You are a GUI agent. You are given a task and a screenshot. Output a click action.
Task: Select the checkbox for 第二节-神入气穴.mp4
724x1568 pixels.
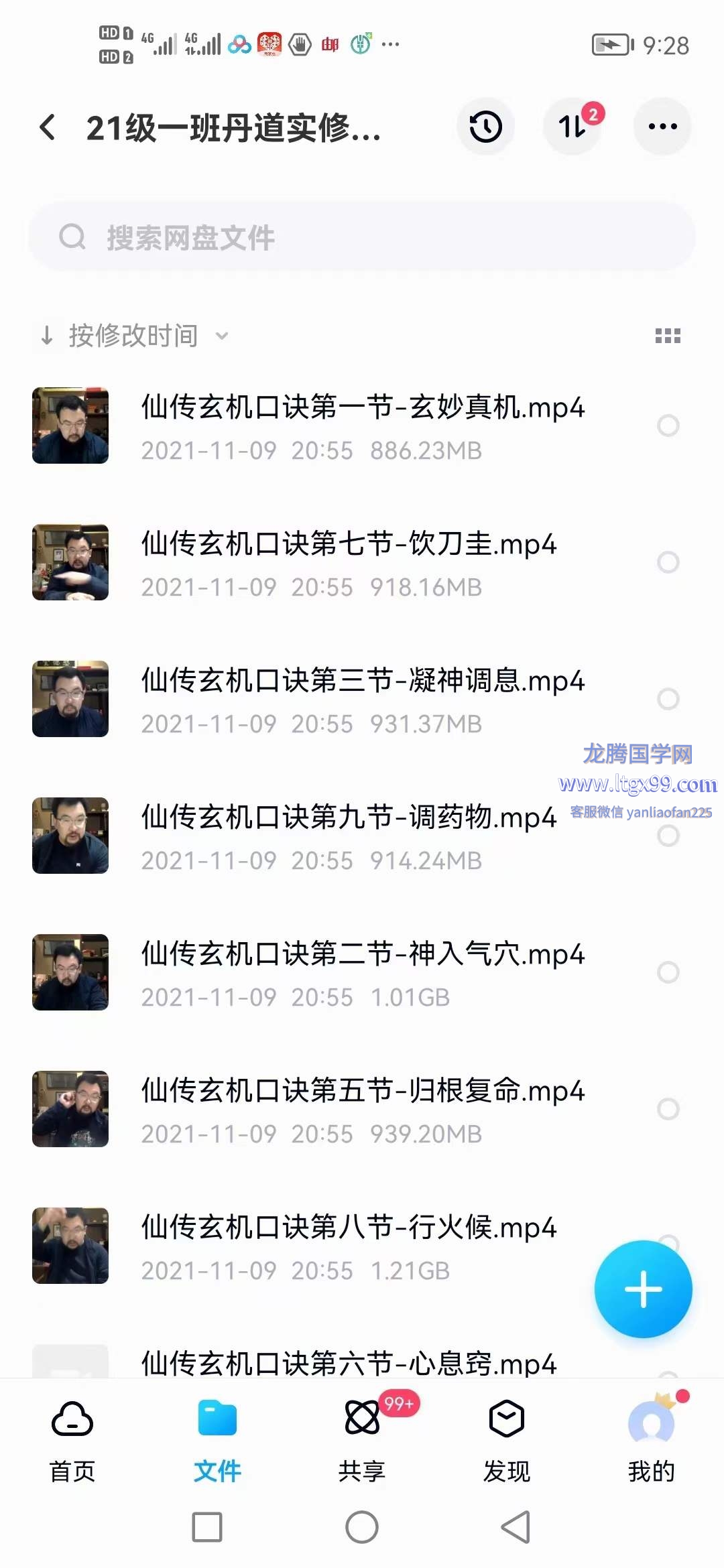(x=668, y=972)
